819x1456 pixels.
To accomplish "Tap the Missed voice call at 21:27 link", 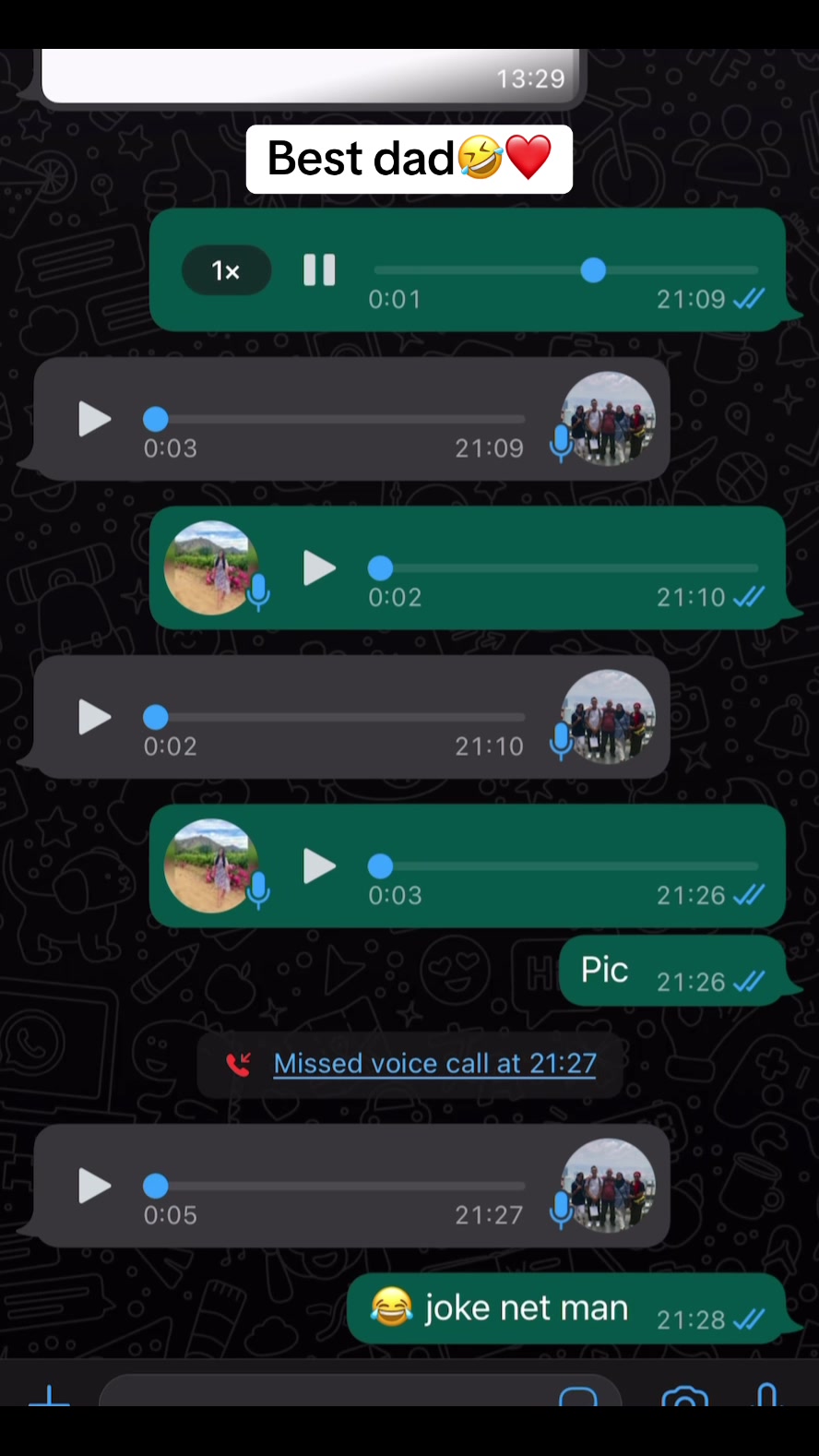I will (x=434, y=1064).
